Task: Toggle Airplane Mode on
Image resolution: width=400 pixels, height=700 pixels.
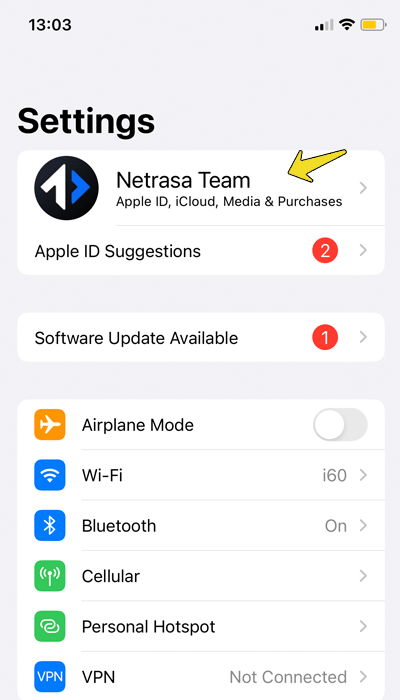Action: click(x=340, y=425)
